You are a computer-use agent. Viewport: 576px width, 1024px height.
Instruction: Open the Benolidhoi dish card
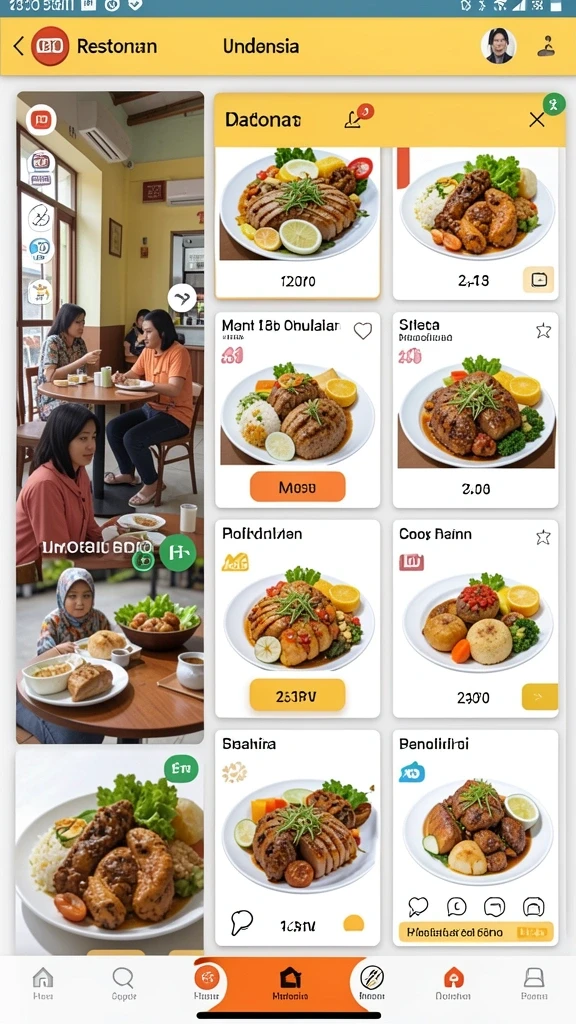(475, 838)
